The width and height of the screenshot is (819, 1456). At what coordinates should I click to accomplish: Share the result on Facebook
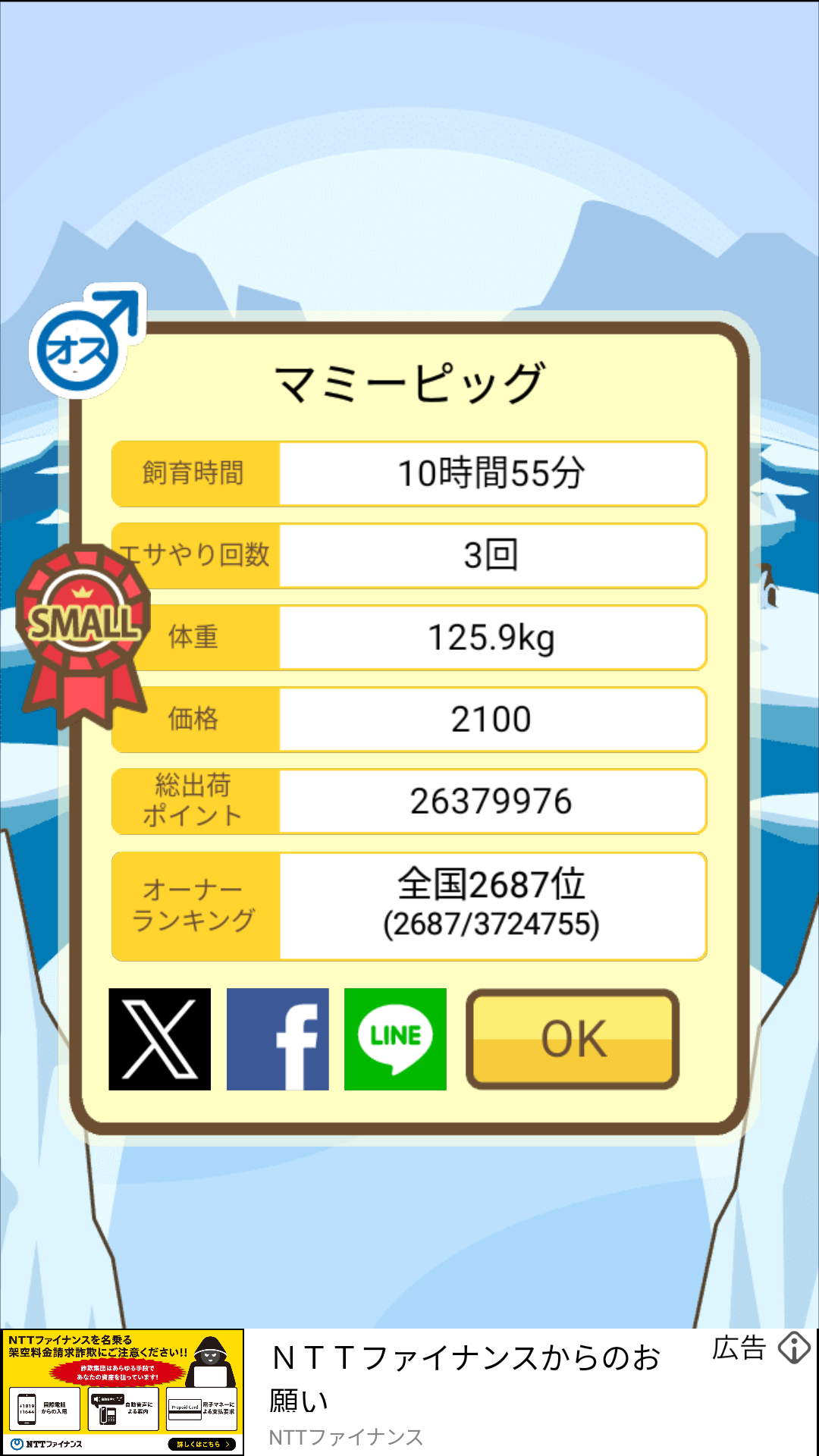pyautogui.click(x=278, y=1039)
